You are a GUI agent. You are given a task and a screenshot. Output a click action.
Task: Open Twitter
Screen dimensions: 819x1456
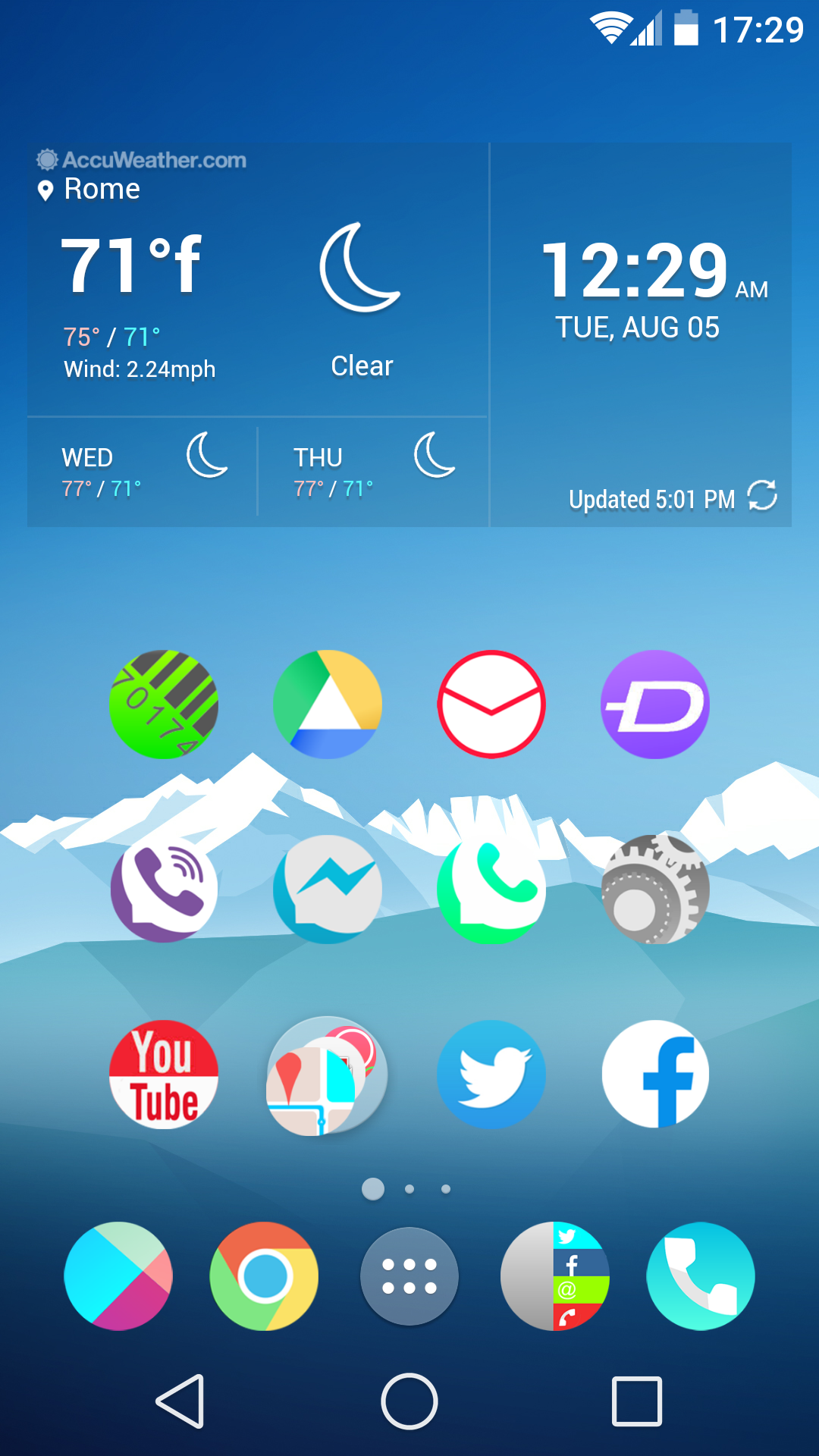[x=491, y=1075]
